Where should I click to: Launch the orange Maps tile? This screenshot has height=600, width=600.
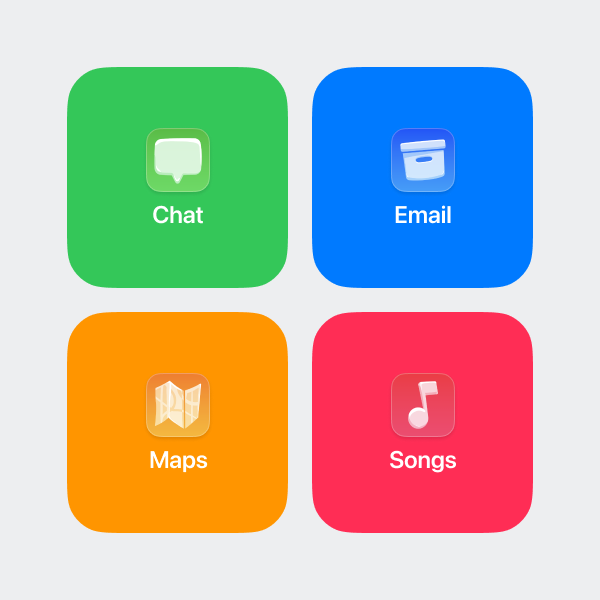click(177, 422)
